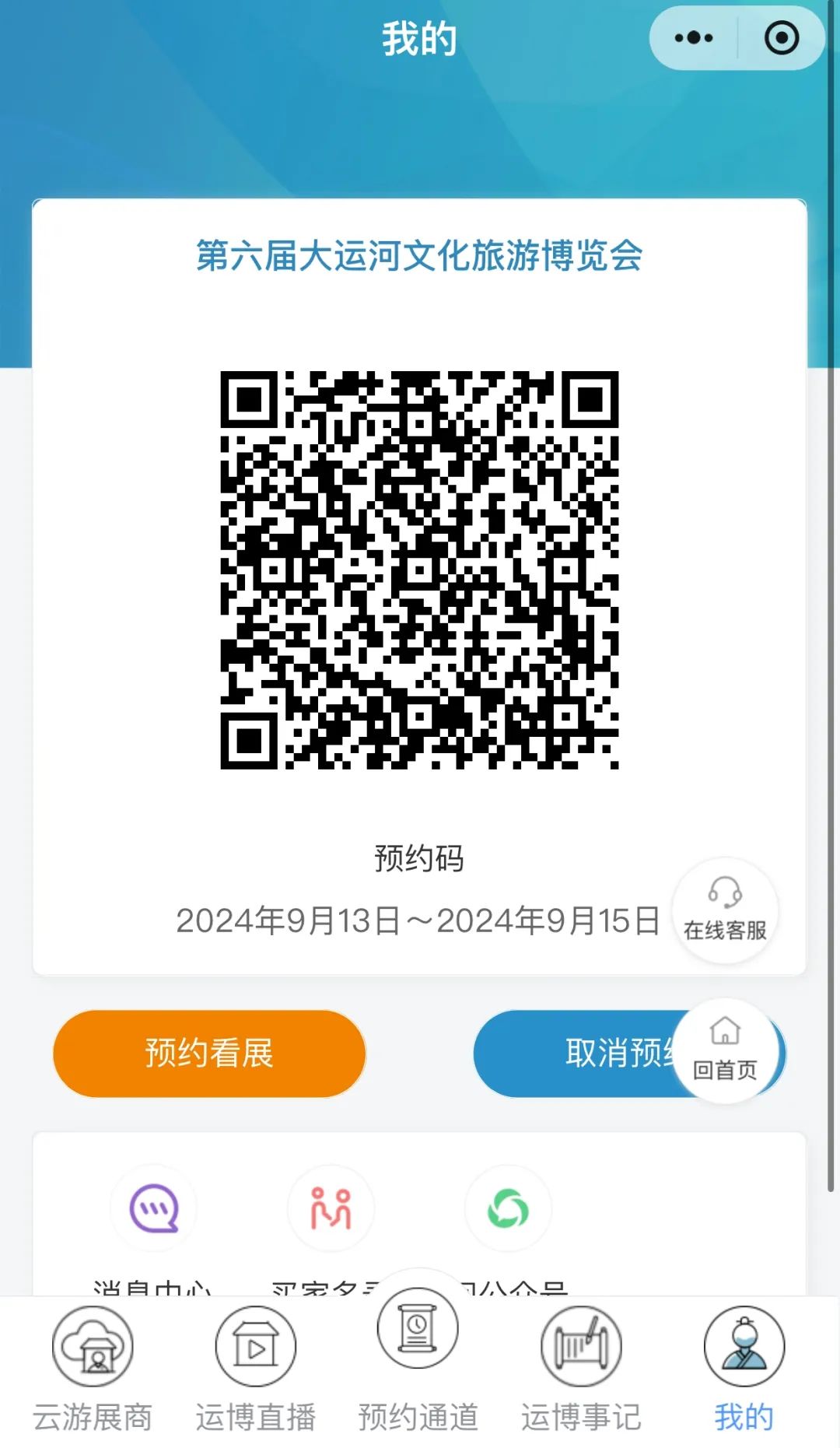Open the green swirl 公众号 entry

pyautogui.click(x=508, y=1208)
